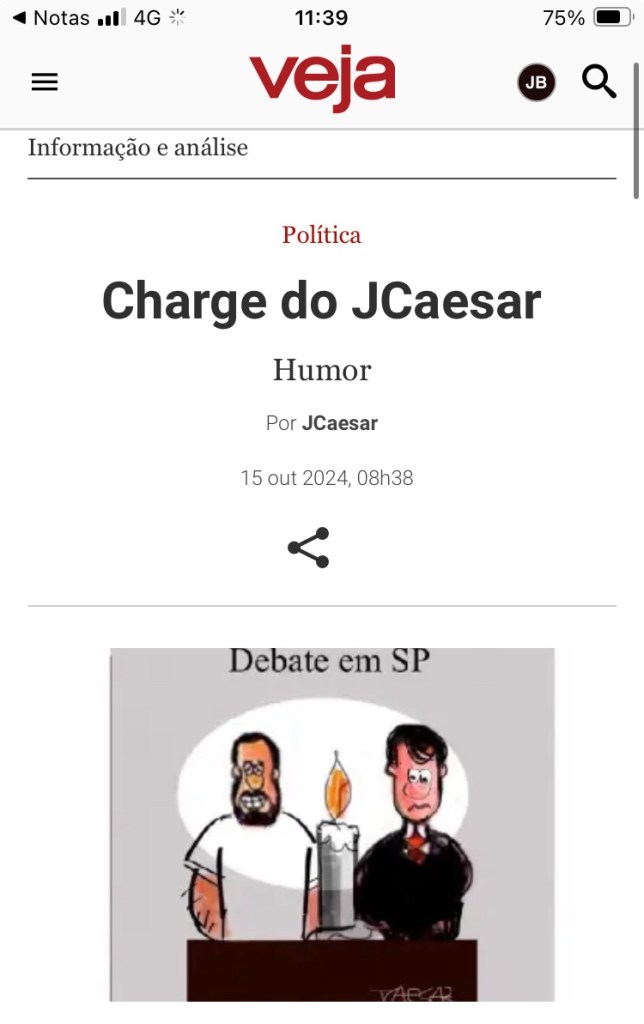Open the hamburger navigation menu

point(45,82)
